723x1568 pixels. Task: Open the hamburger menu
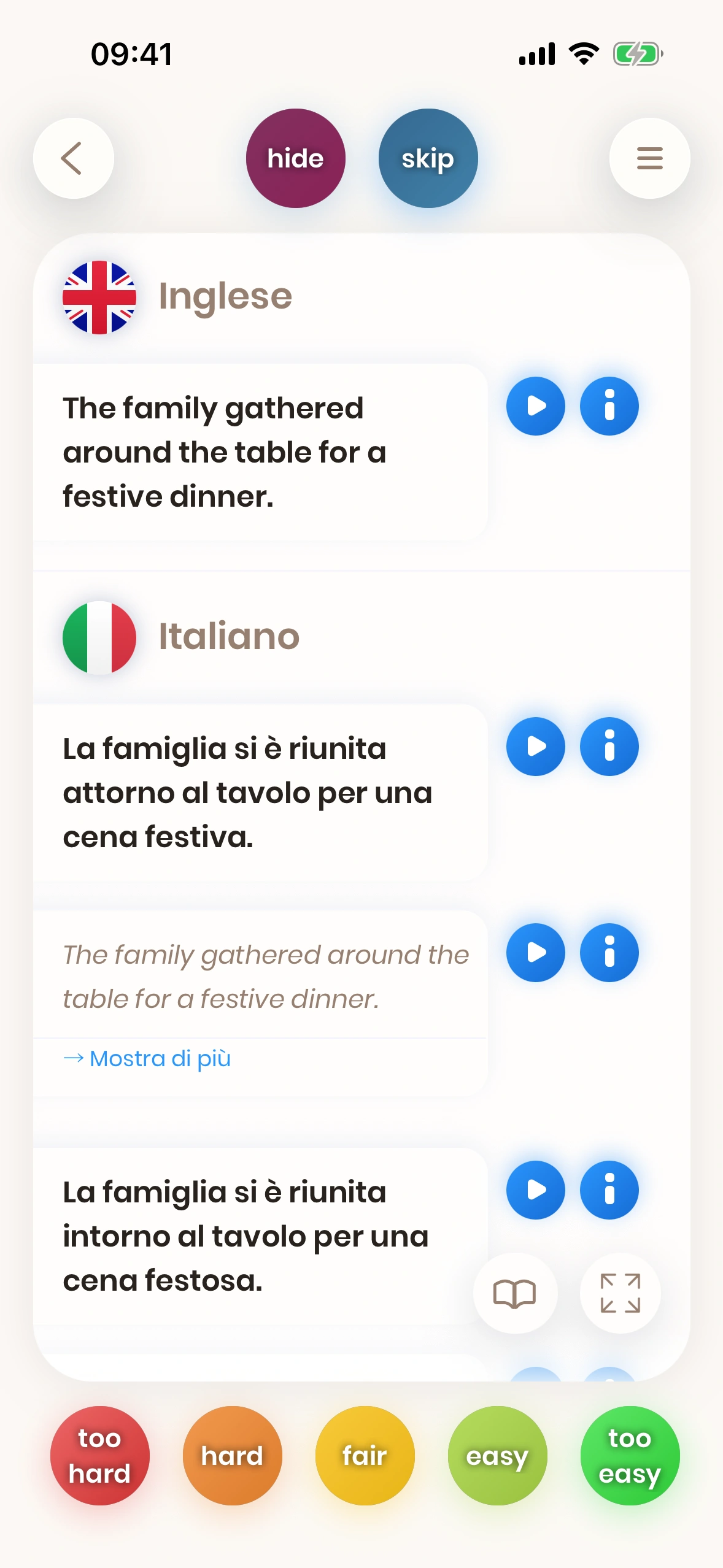click(x=649, y=158)
